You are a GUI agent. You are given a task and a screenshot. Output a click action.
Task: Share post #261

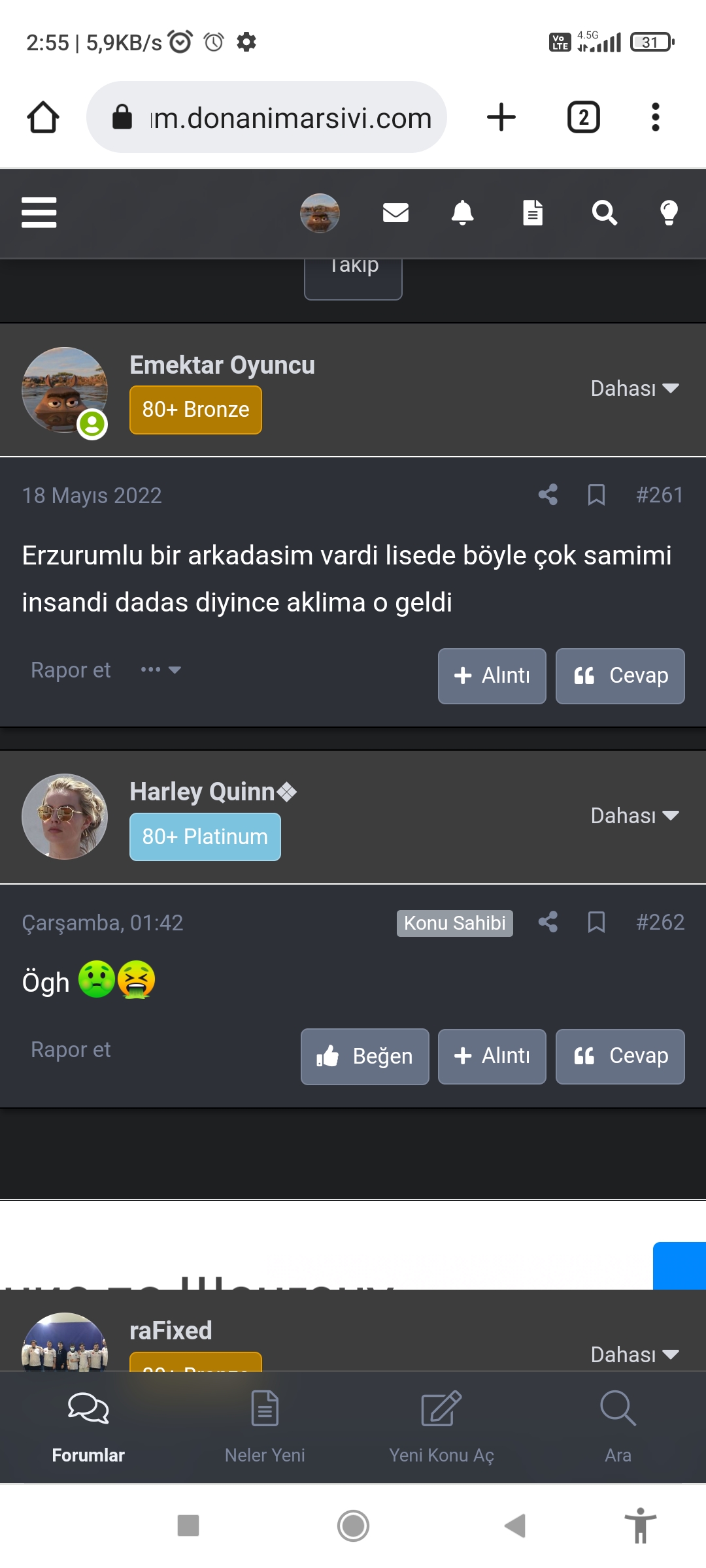pos(548,495)
